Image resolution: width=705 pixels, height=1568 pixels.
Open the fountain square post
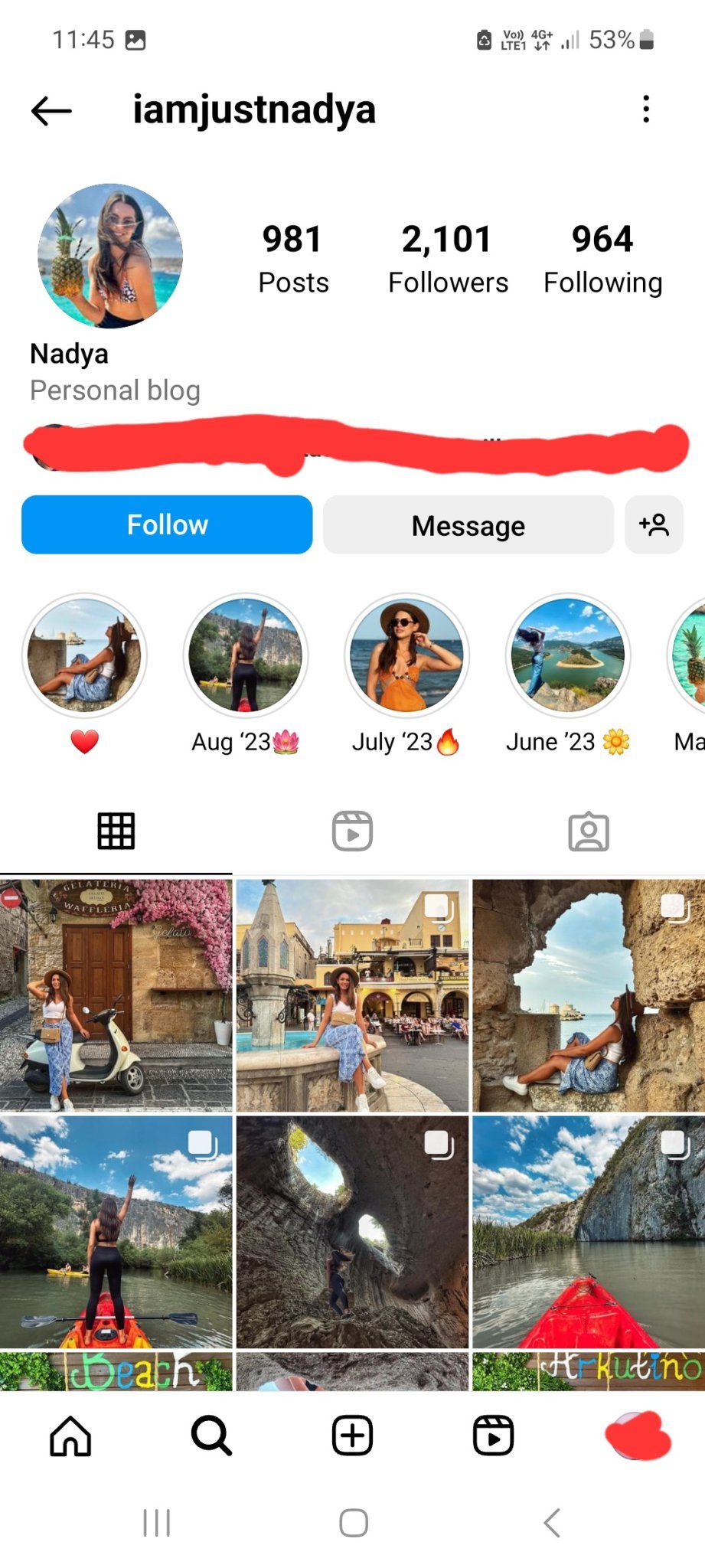click(x=352, y=995)
